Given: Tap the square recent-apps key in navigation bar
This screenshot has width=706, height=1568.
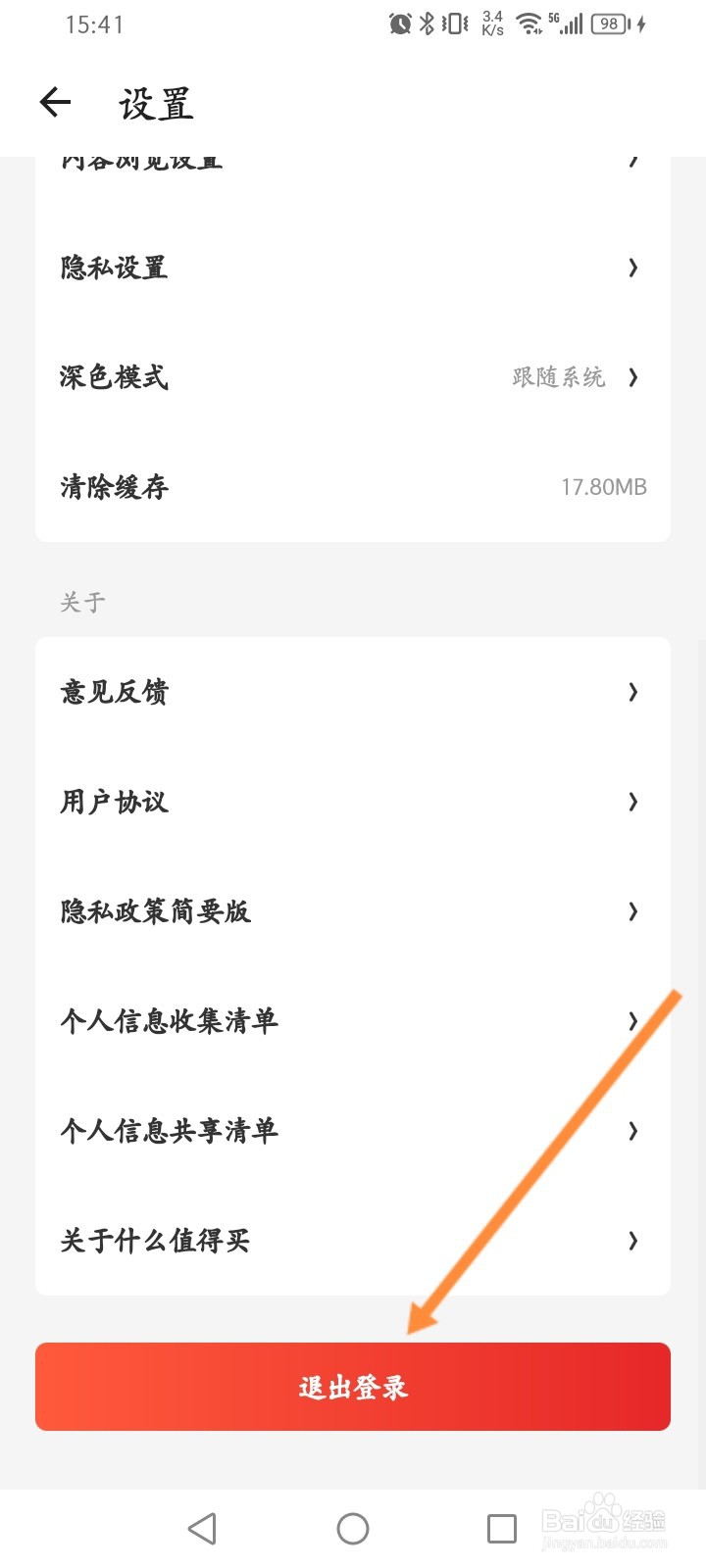Looking at the screenshot, I should [x=502, y=1527].
